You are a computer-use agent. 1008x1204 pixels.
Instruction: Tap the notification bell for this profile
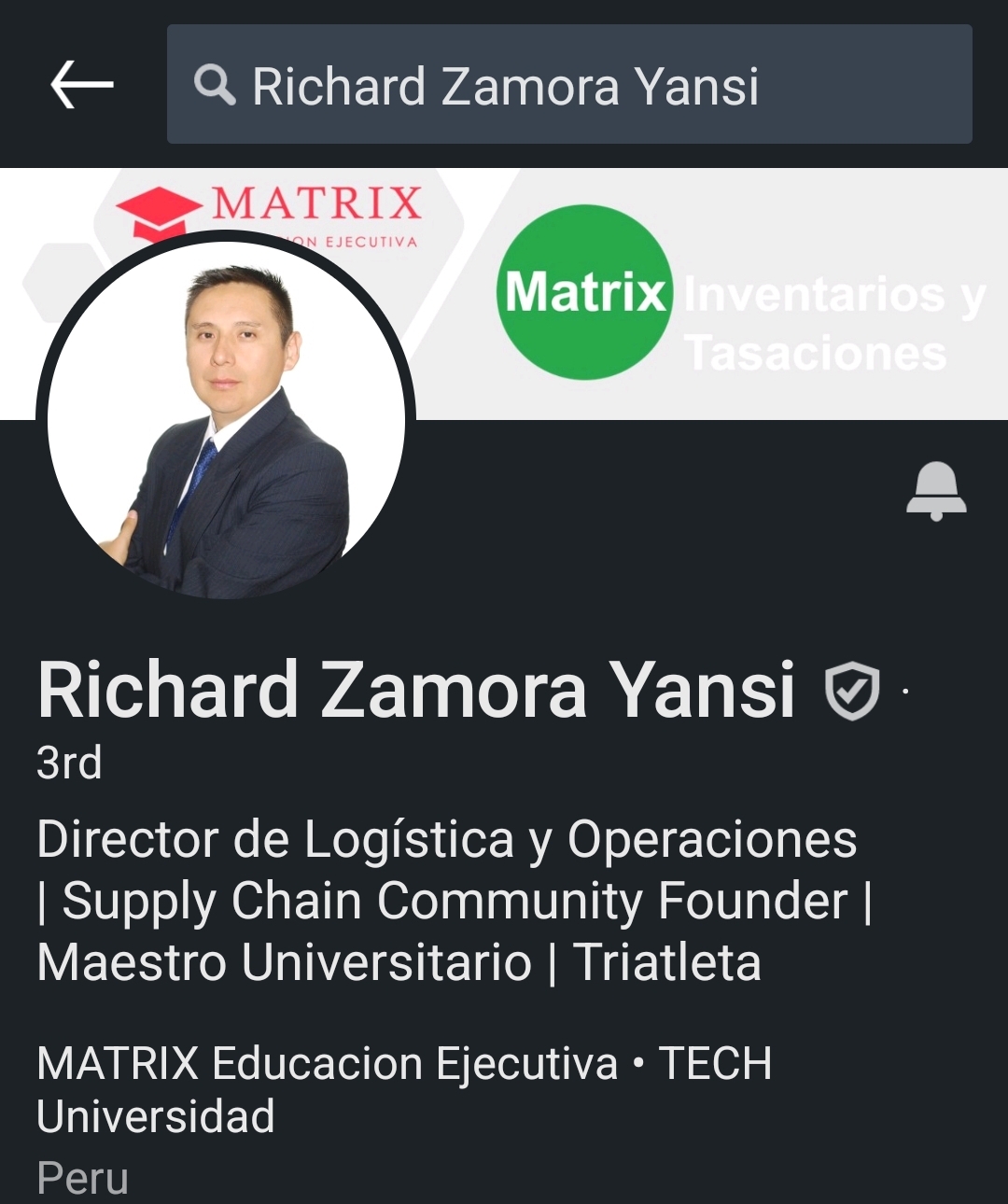(x=935, y=490)
